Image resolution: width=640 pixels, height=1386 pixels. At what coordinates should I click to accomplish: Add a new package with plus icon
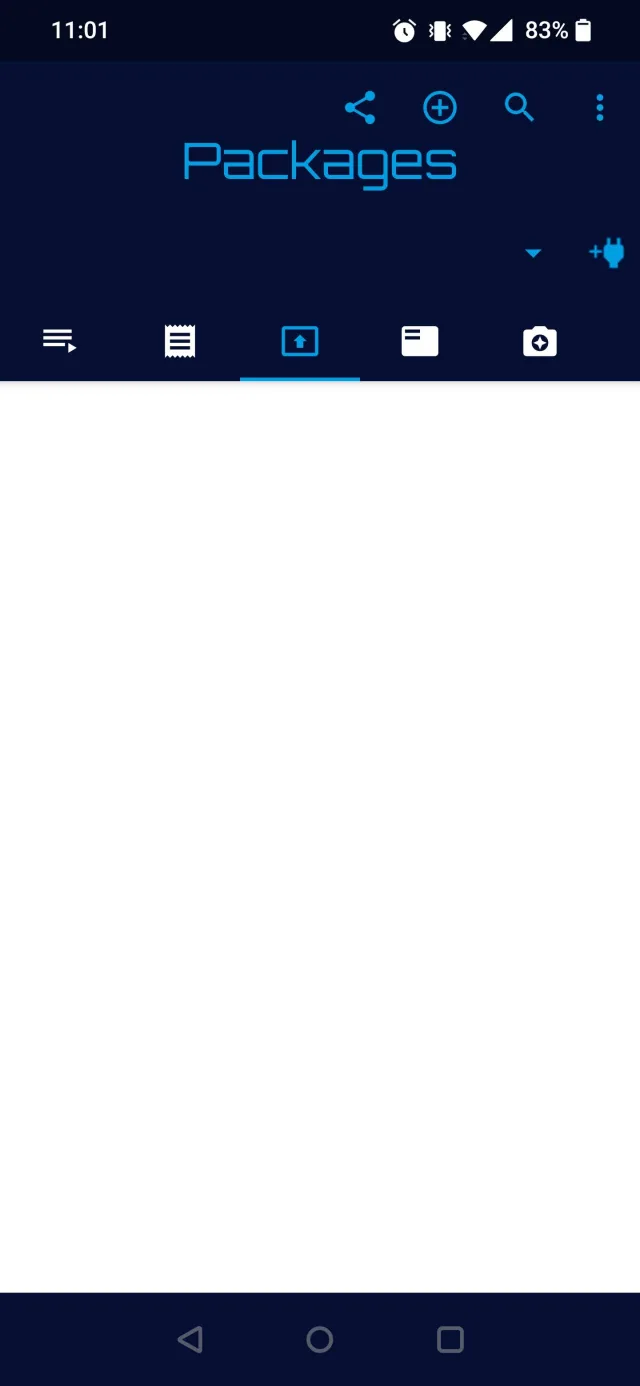[x=440, y=108]
